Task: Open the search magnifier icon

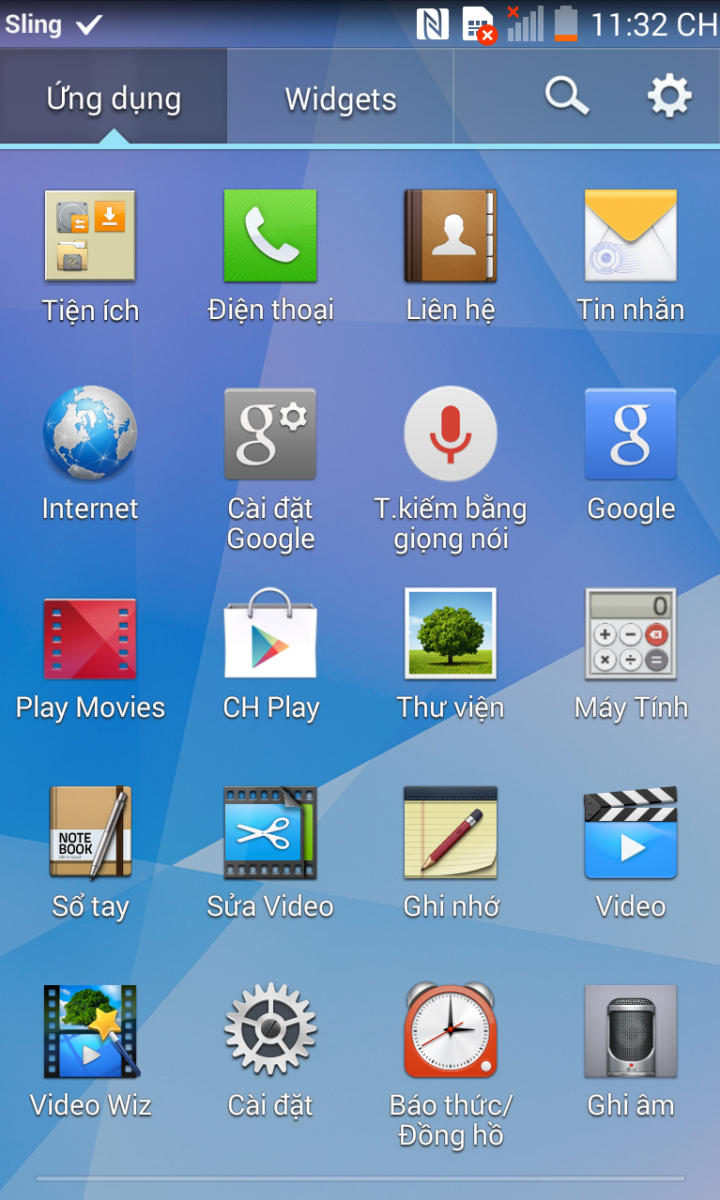Action: click(x=566, y=97)
